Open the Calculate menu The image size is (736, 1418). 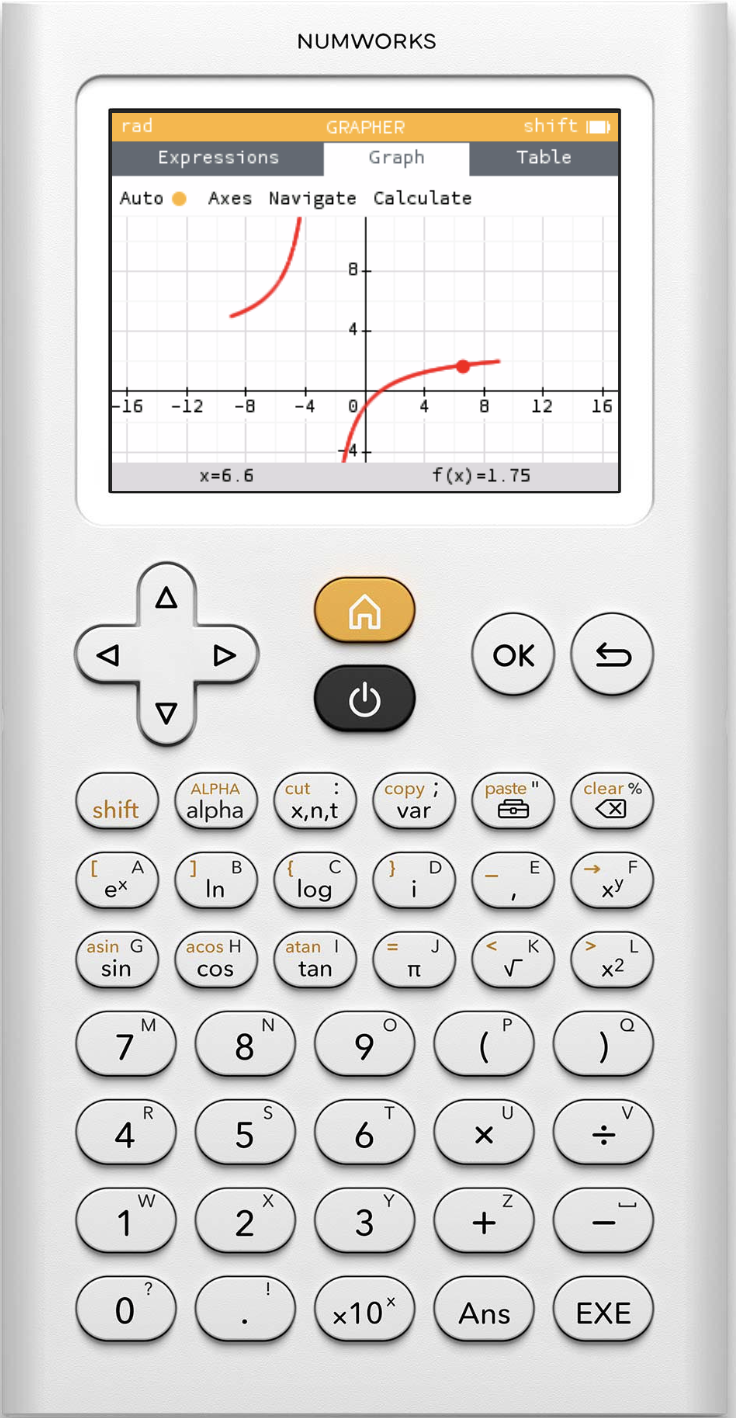click(x=422, y=198)
